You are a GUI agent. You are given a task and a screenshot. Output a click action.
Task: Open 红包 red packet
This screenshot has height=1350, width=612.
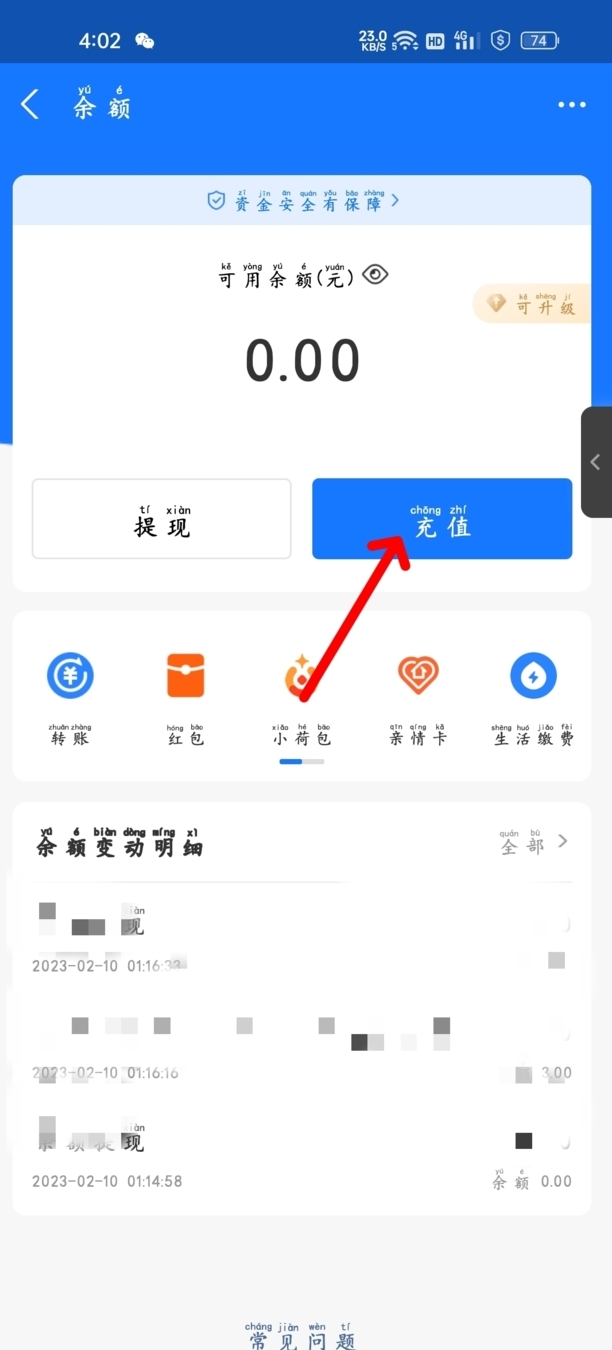click(186, 696)
